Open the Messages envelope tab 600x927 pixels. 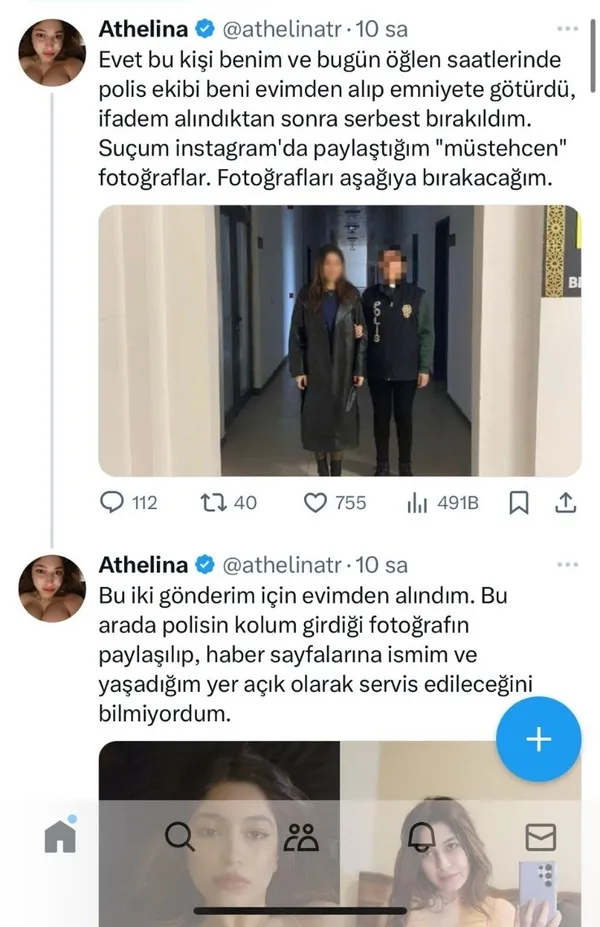(x=540, y=836)
